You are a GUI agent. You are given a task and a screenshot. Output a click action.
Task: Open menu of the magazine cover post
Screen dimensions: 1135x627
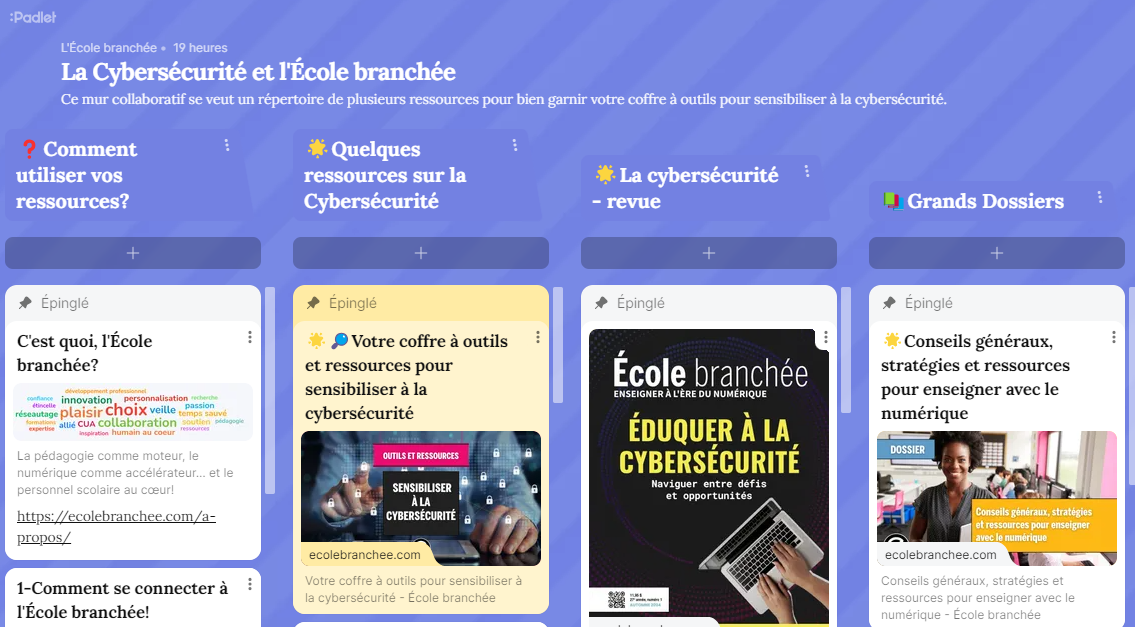pos(825,339)
